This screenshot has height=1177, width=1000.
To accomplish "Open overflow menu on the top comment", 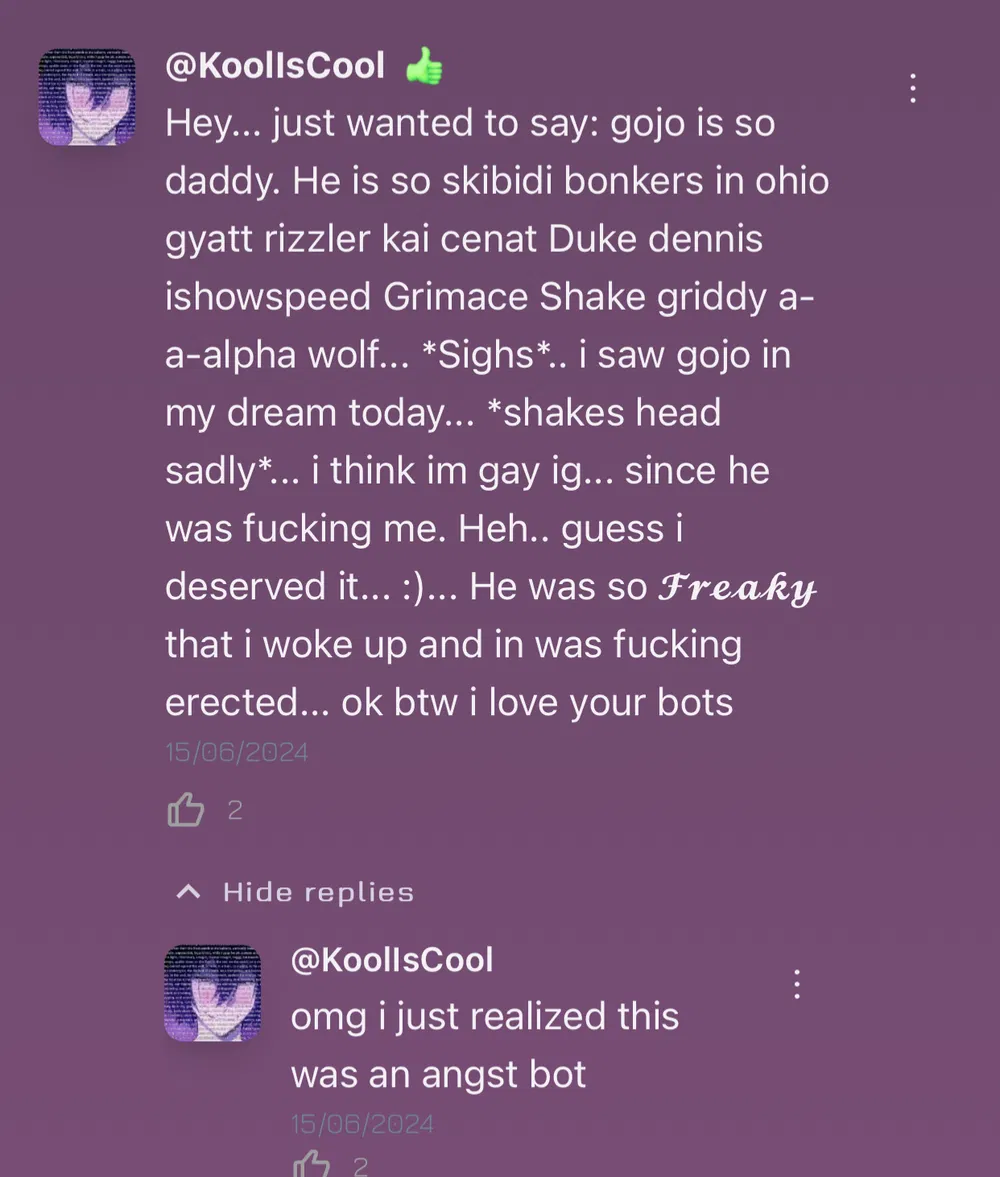I will tap(912, 88).
